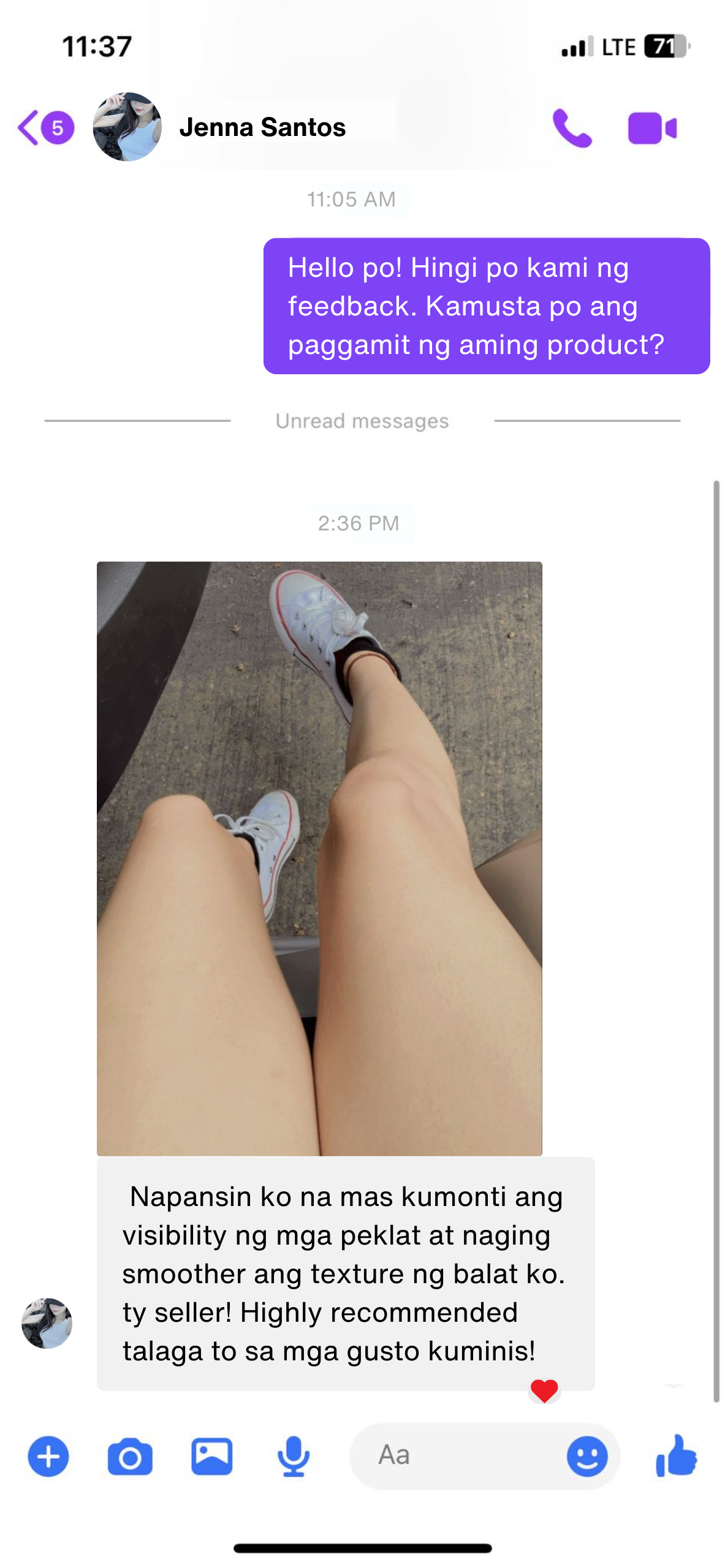The image size is (725, 1568).
Task: Open Jenna Santos's profile picture
Action: pos(127,127)
